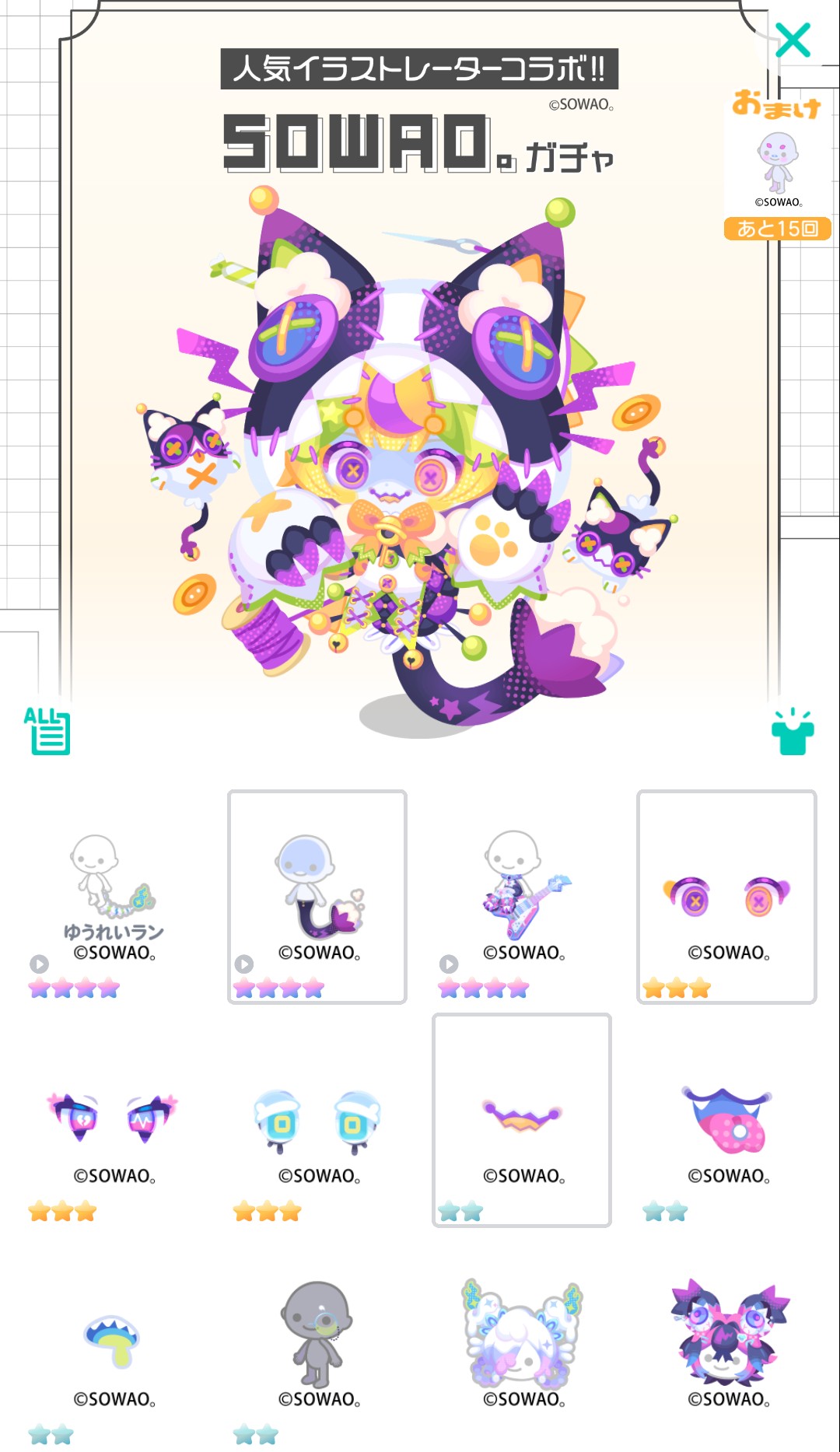
Task: Select the blue square eyes item
Action: coord(317,1120)
